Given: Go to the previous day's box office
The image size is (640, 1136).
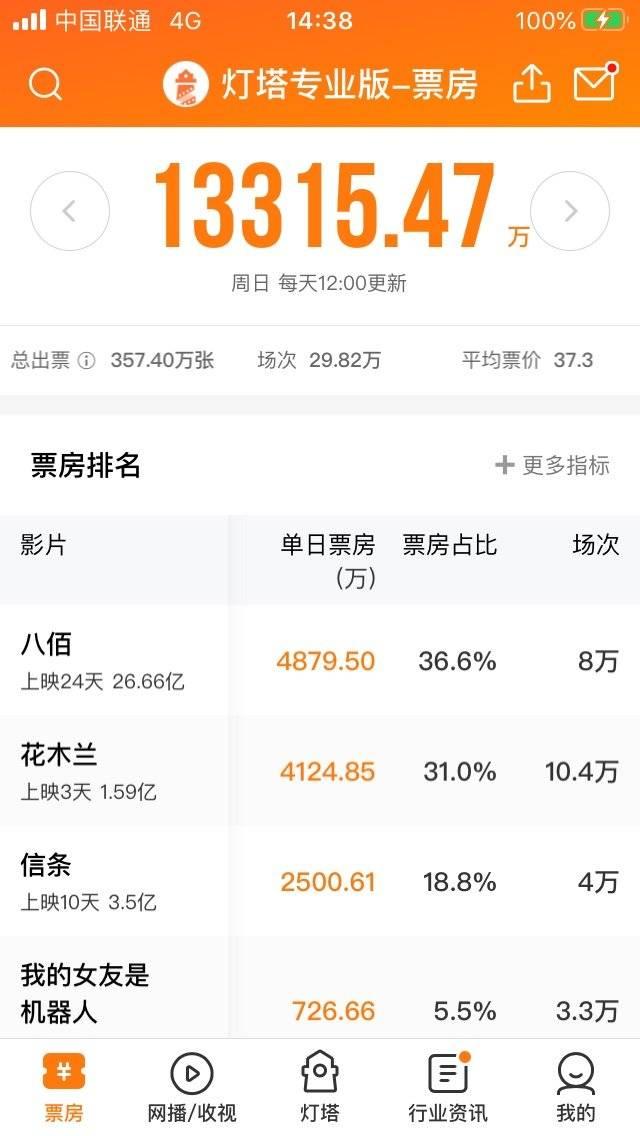Looking at the screenshot, I should tap(70, 211).
